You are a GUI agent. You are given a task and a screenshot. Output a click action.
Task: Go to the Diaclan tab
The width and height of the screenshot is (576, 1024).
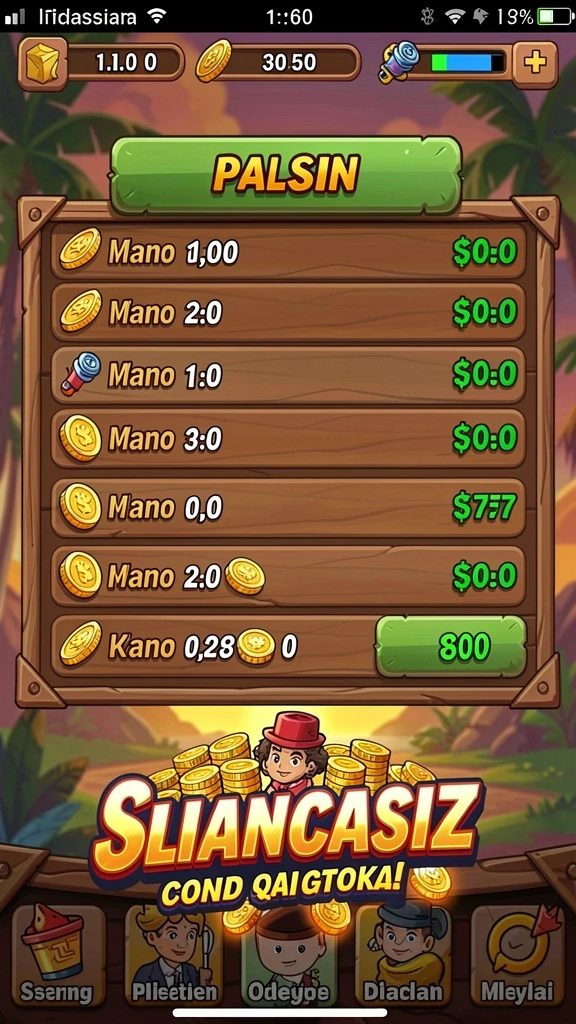point(403,955)
